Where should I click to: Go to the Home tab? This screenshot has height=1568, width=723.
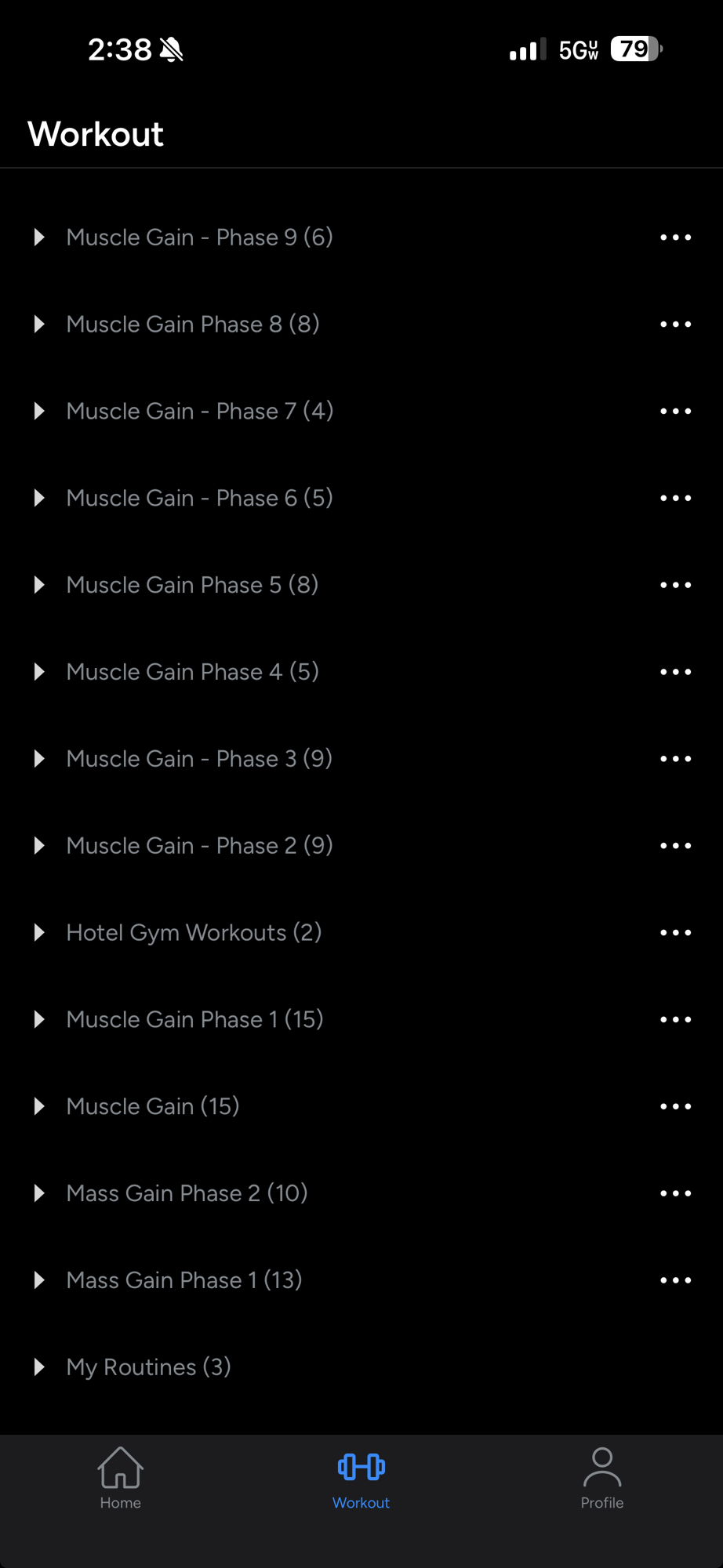[121, 1479]
